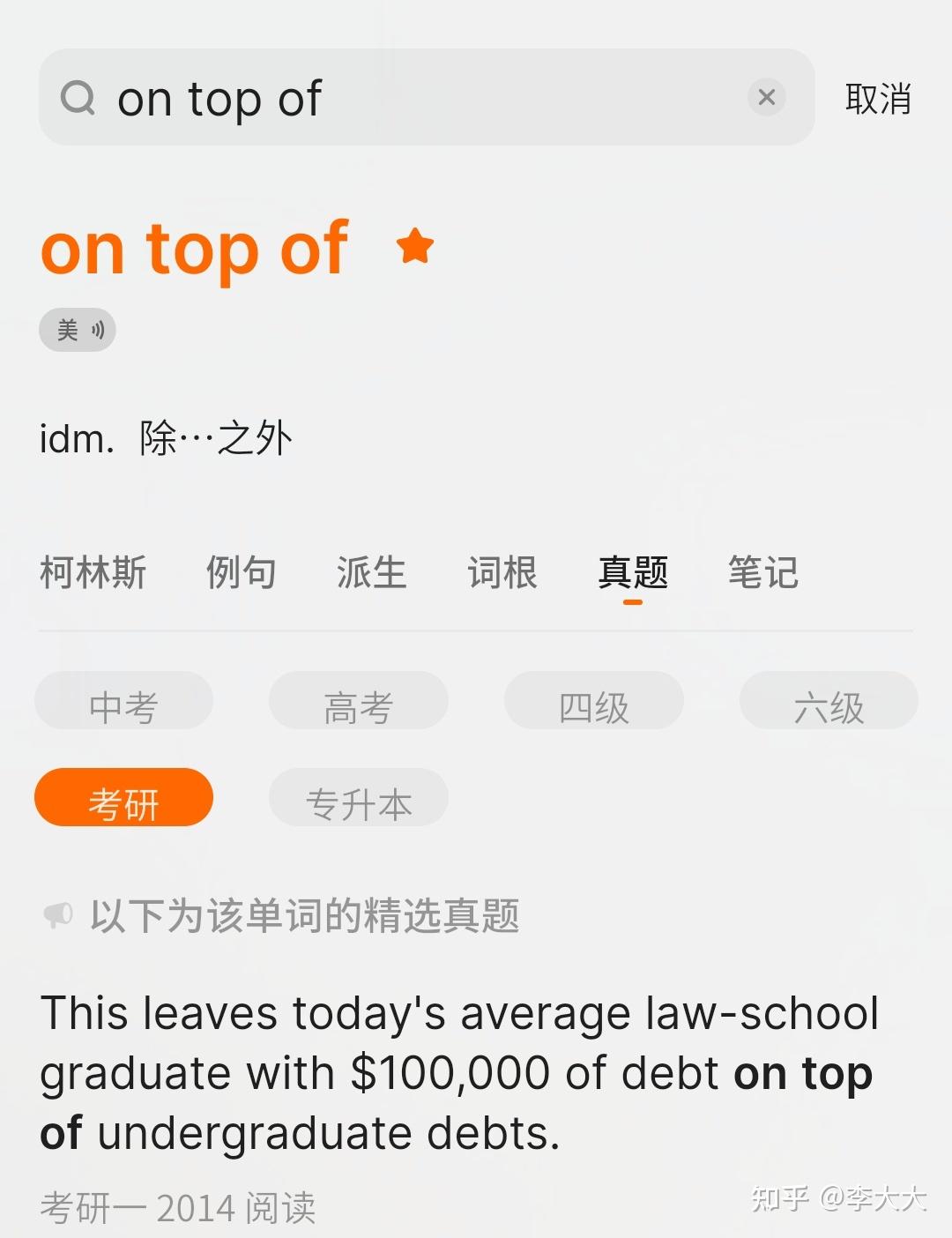This screenshot has height=1238, width=952.
Task: Open the 柯林斯 dictionary tab
Action: point(93,572)
